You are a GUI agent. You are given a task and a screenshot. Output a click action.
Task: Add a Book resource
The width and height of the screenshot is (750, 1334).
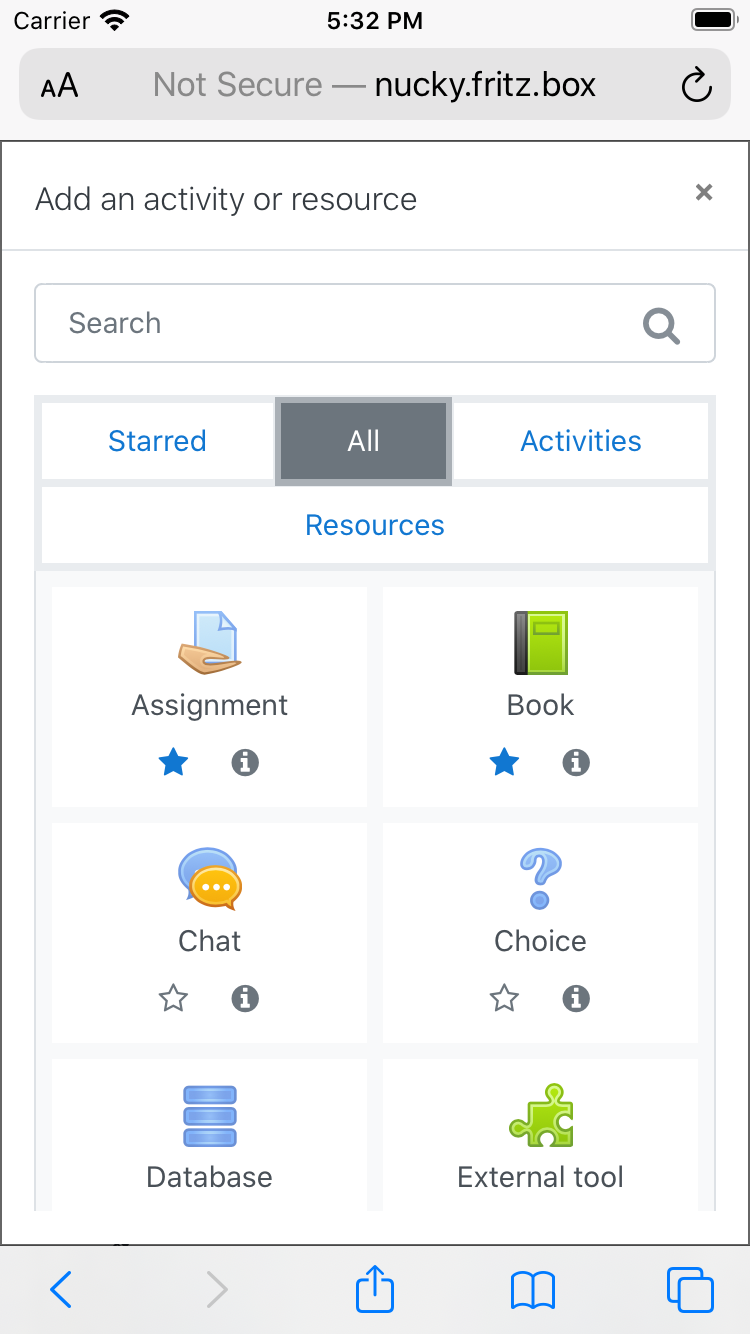pyautogui.click(x=541, y=665)
